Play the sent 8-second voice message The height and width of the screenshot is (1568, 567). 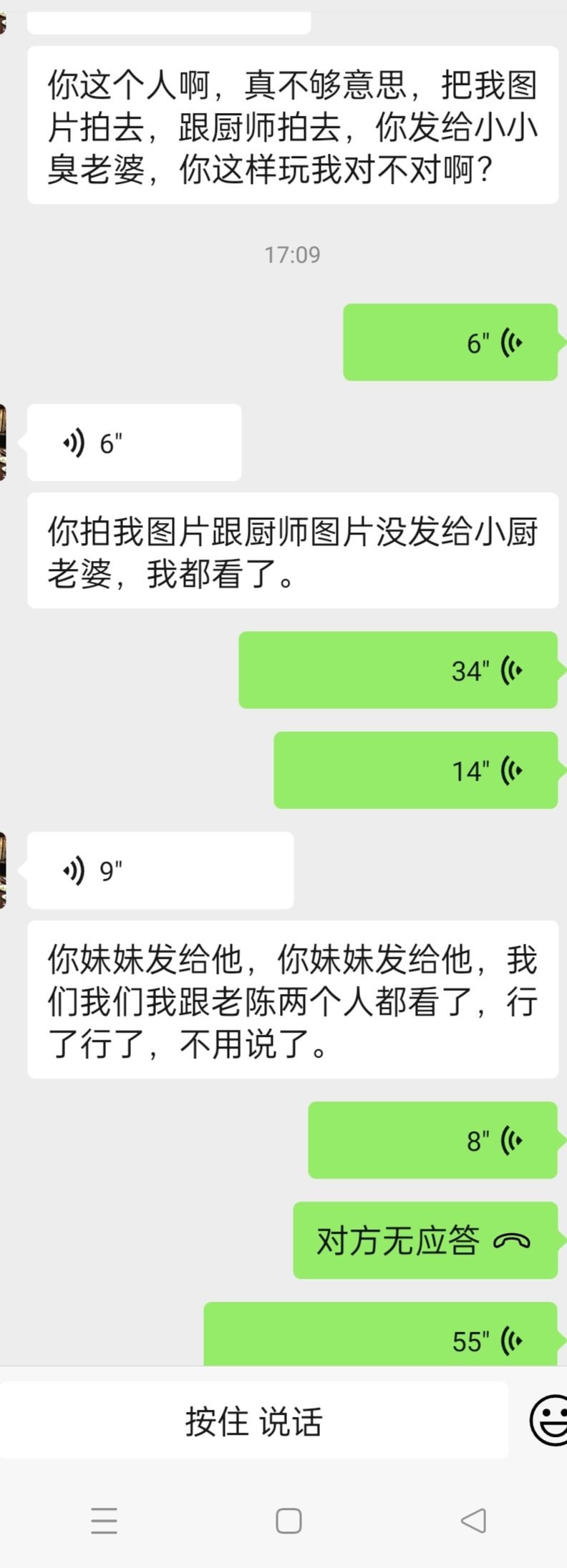click(432, 1139)
